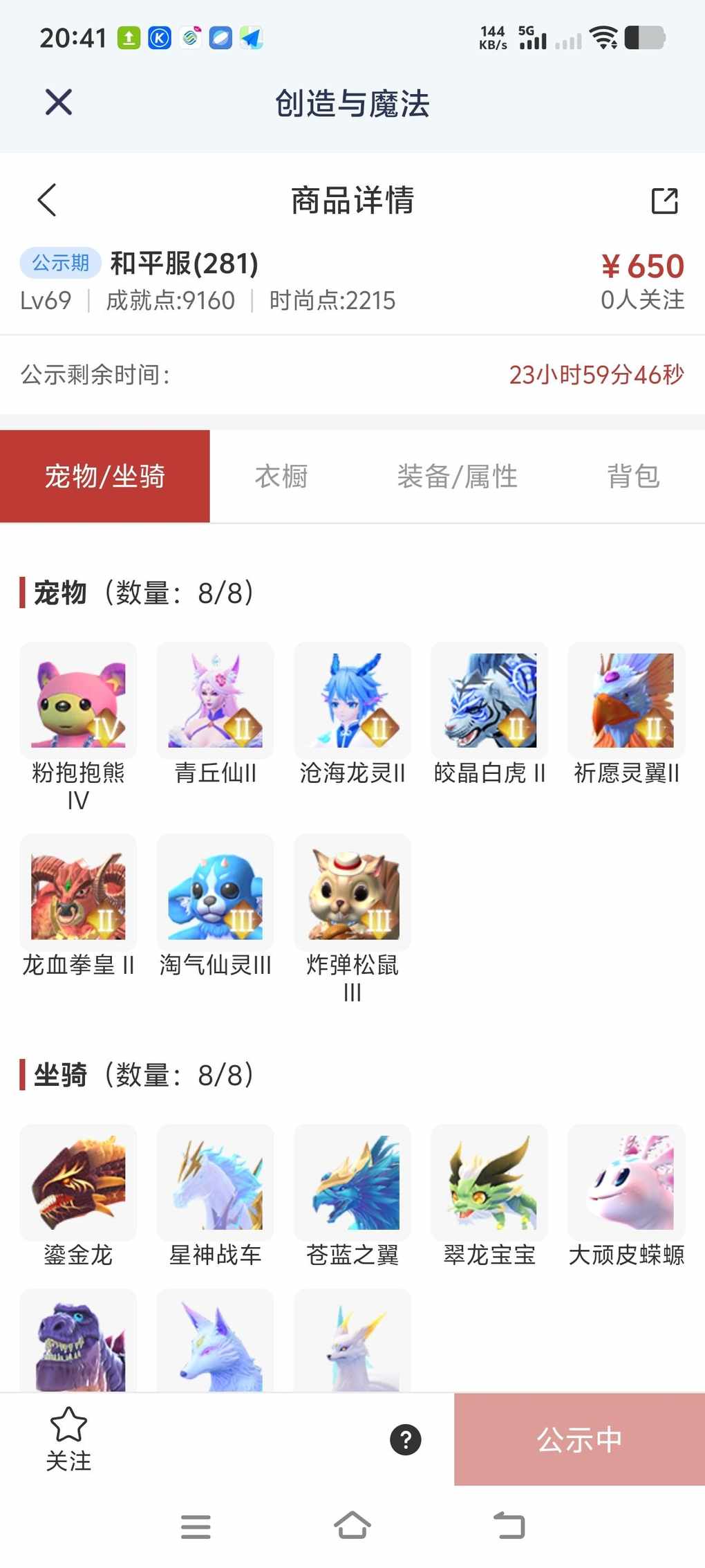Switch to the 装备/属性 tab
The width and height of the screenshot is (705, 1568).
click(457, 477)
